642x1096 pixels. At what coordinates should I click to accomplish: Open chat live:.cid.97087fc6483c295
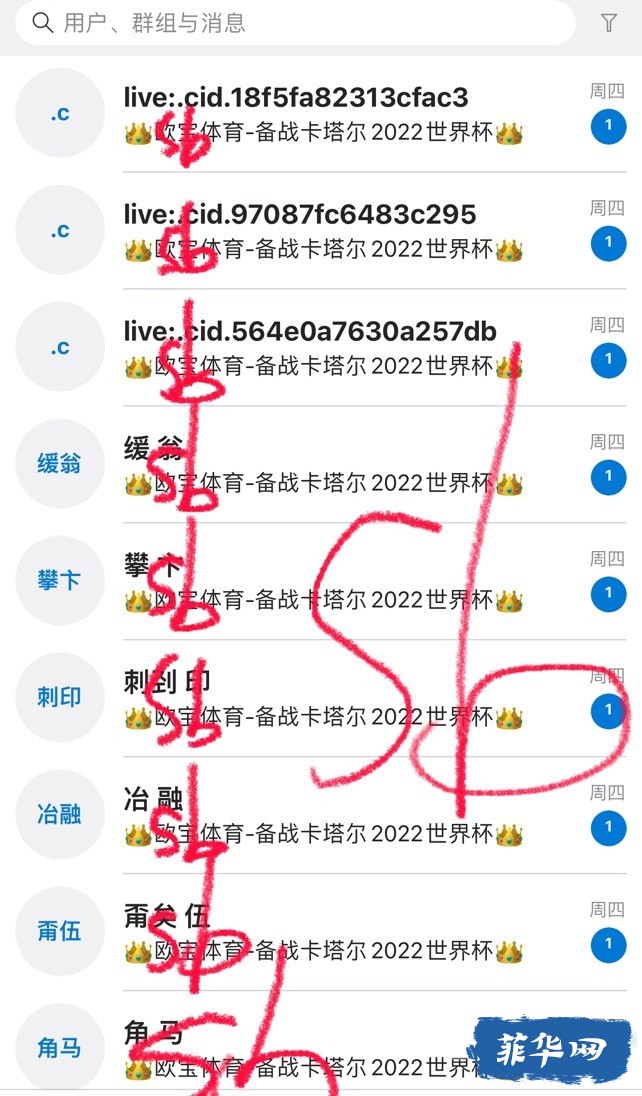tap(320, 231)
